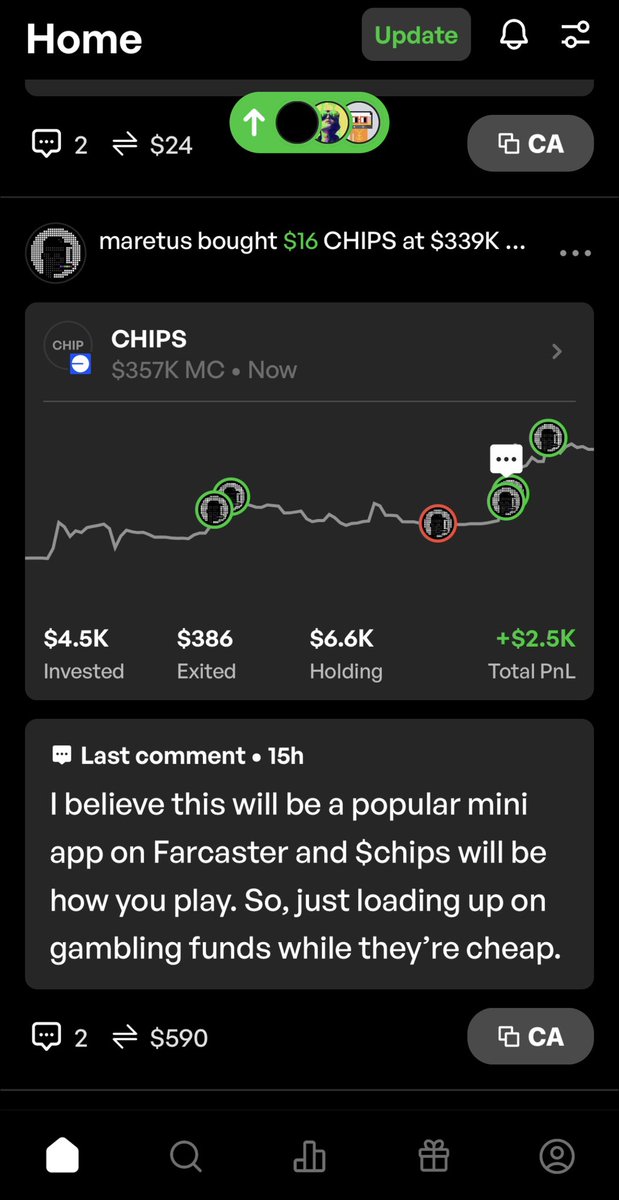The width and height of the screenshot is (619, 1200).
Task: Jump to new posts via green arrow pill
Action: tap(310, 123)
